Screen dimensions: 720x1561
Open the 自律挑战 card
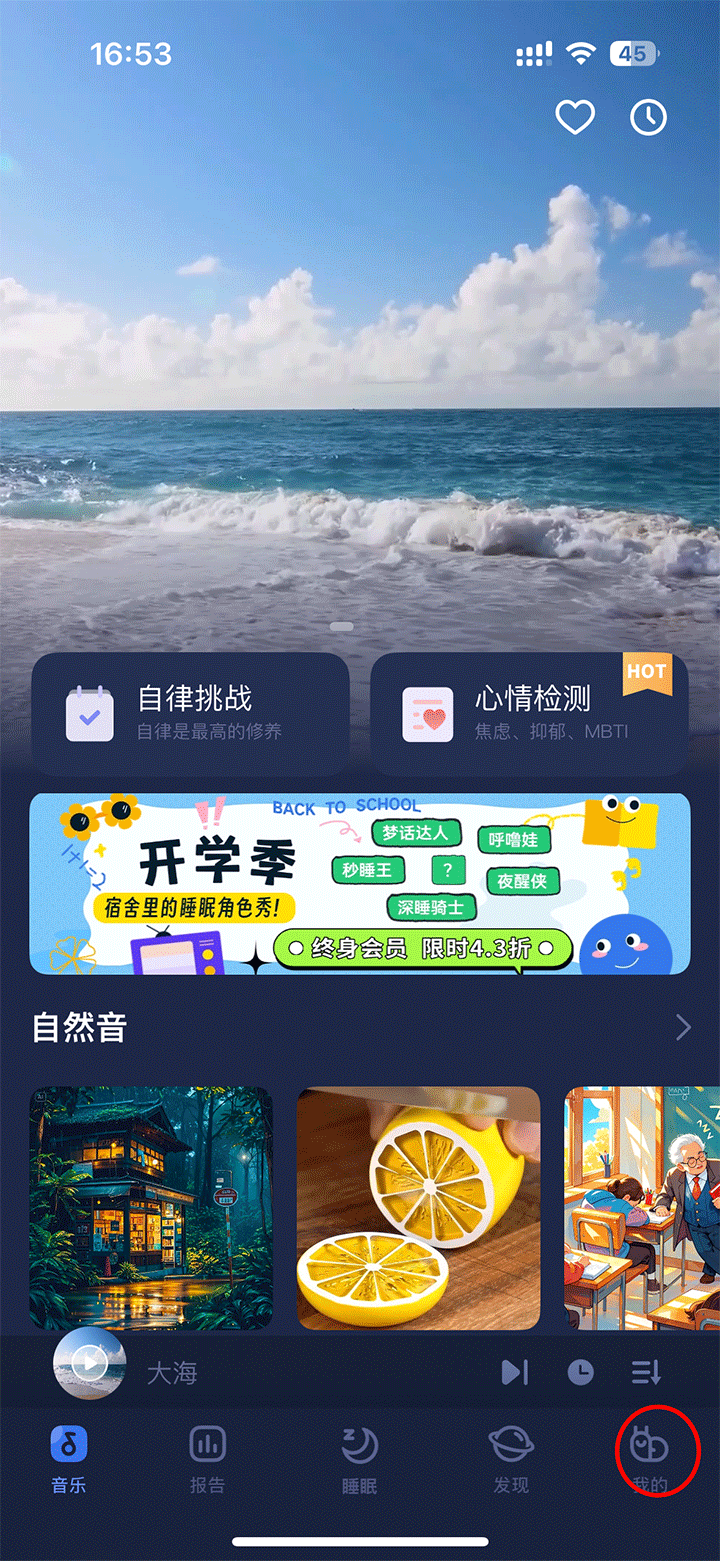point(190,713)
